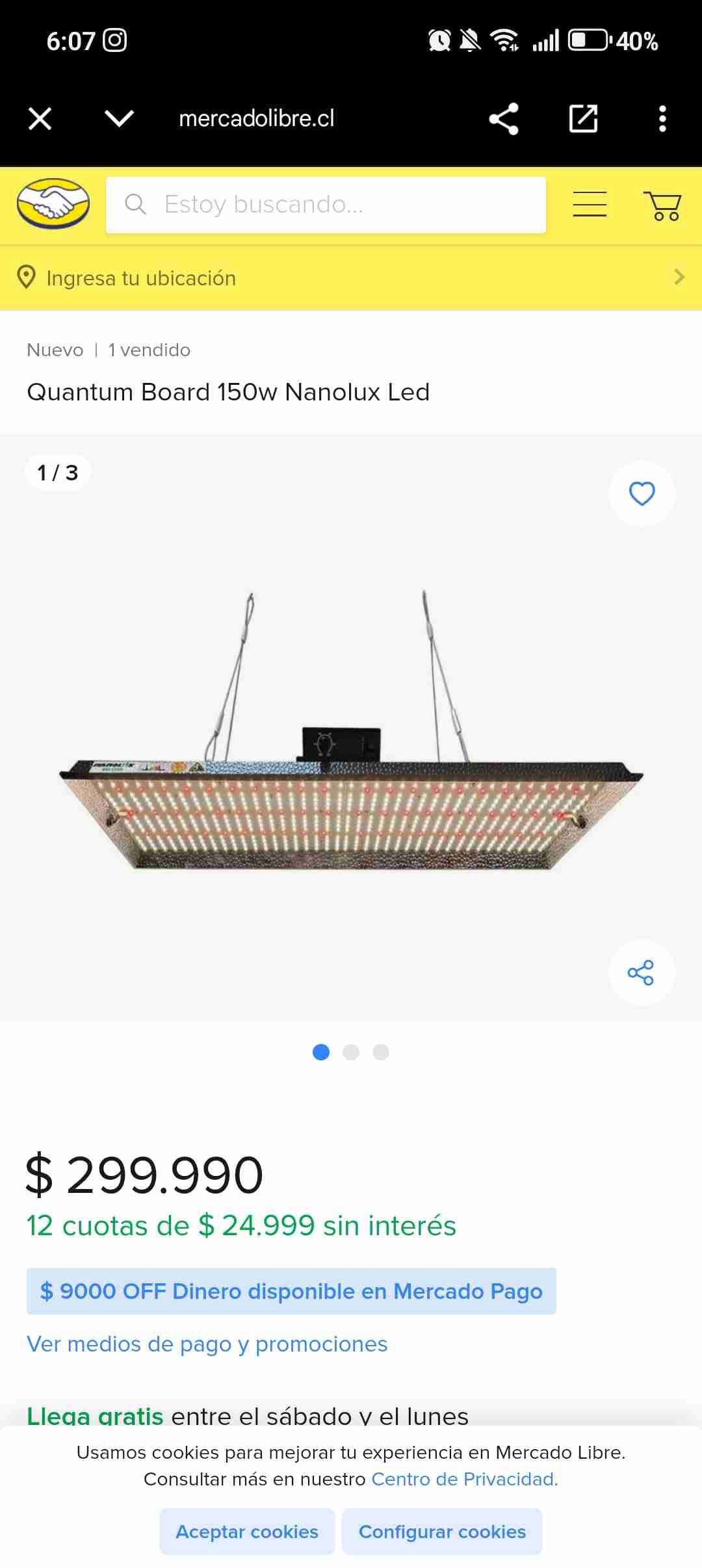Tap the location pin icon

[x=26, y=278]
